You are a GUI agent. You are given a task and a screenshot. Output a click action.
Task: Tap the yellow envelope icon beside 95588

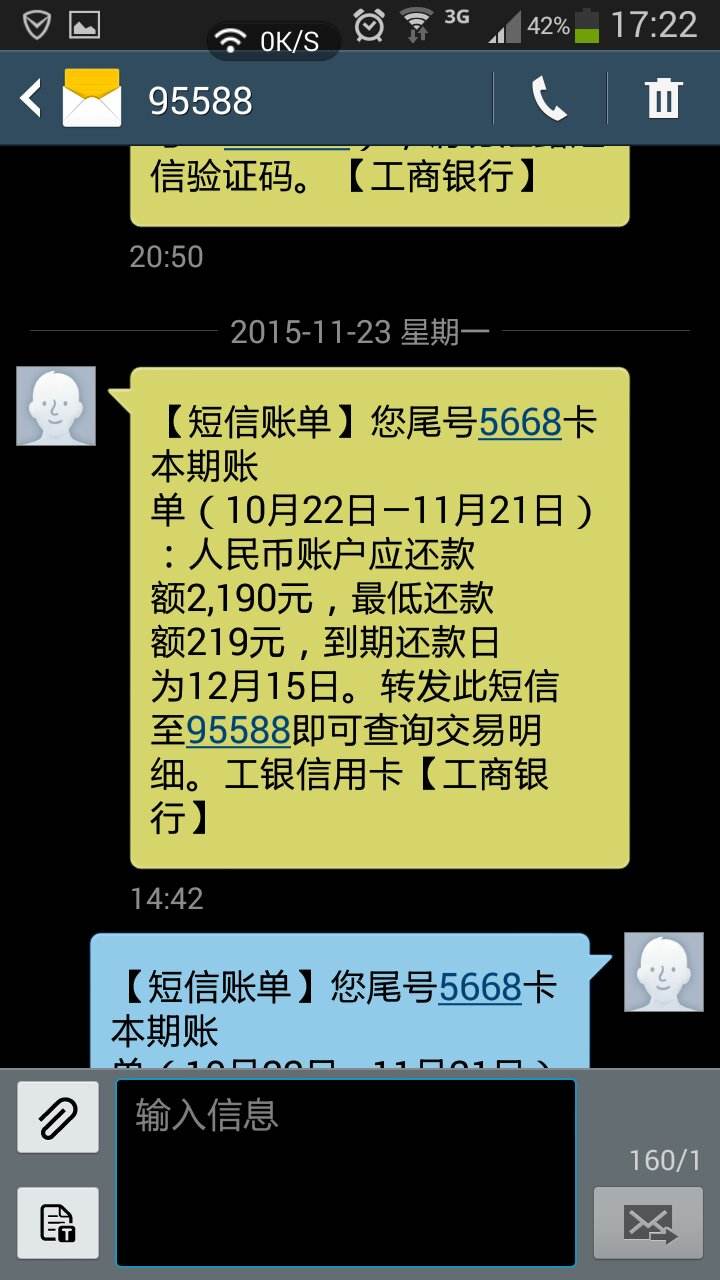[93, 100]
